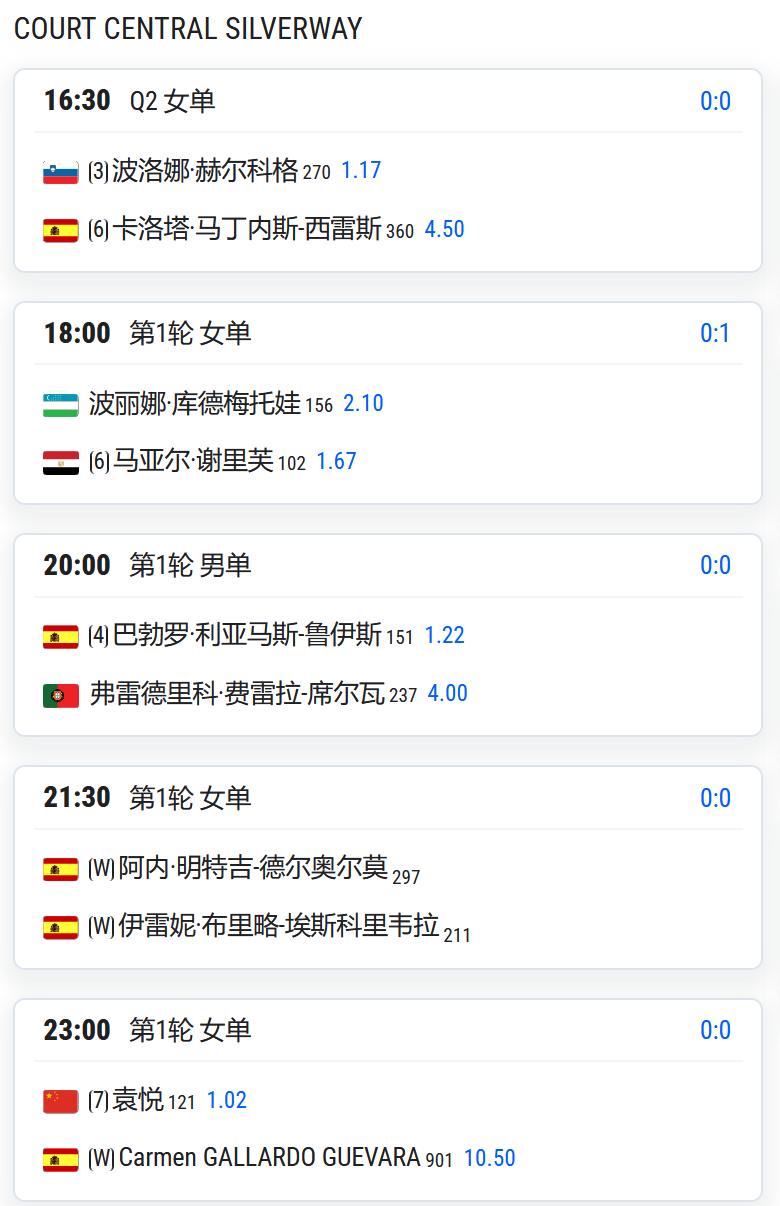Click the Spain flag beside 巴勃罗·利亚马斯-鲁伊斯
The height and width of the screenshot is (1206, 780).
[60, 634]
